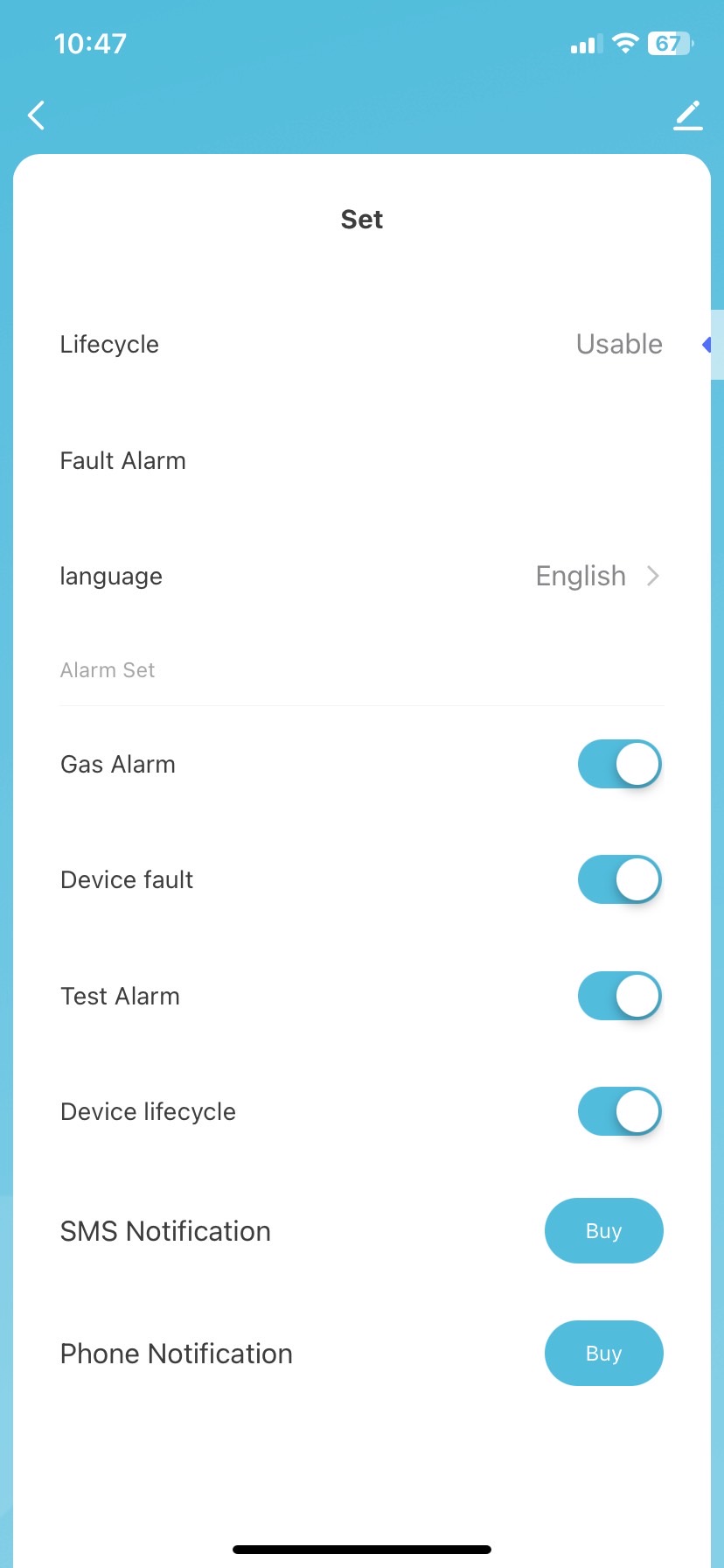The image size is (724, 1568).
Task: Buy the SMS Notification service
Action: [x=603, y=1230]
